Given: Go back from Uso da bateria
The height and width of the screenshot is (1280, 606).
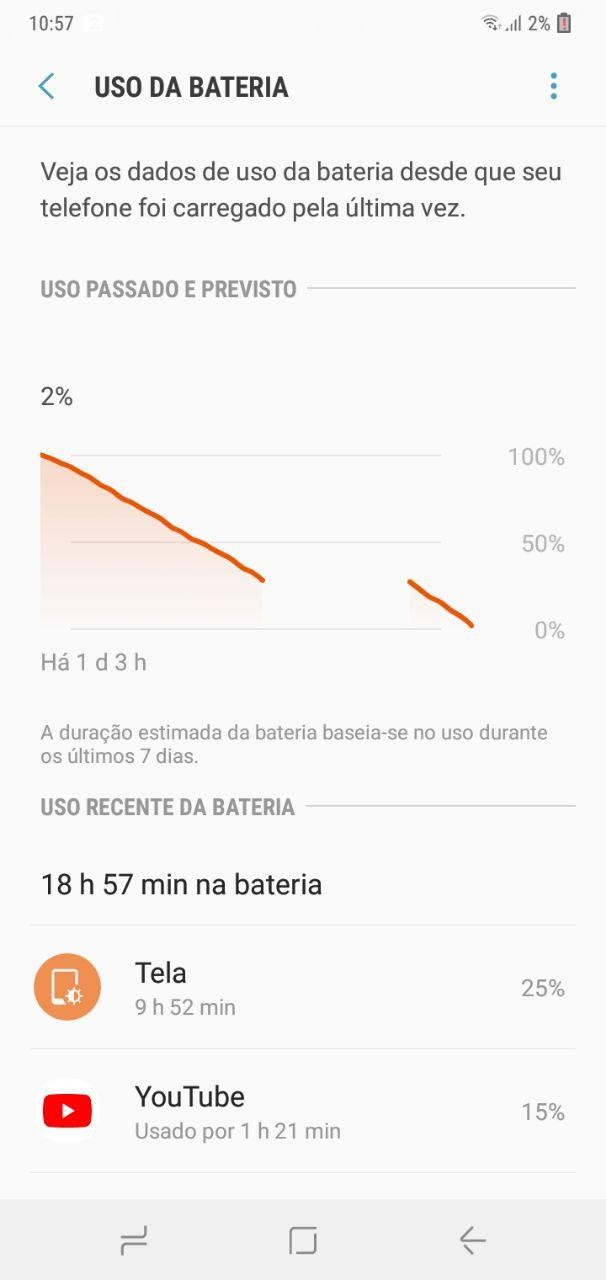Looking at the screenshot, I should click(46, 87).
